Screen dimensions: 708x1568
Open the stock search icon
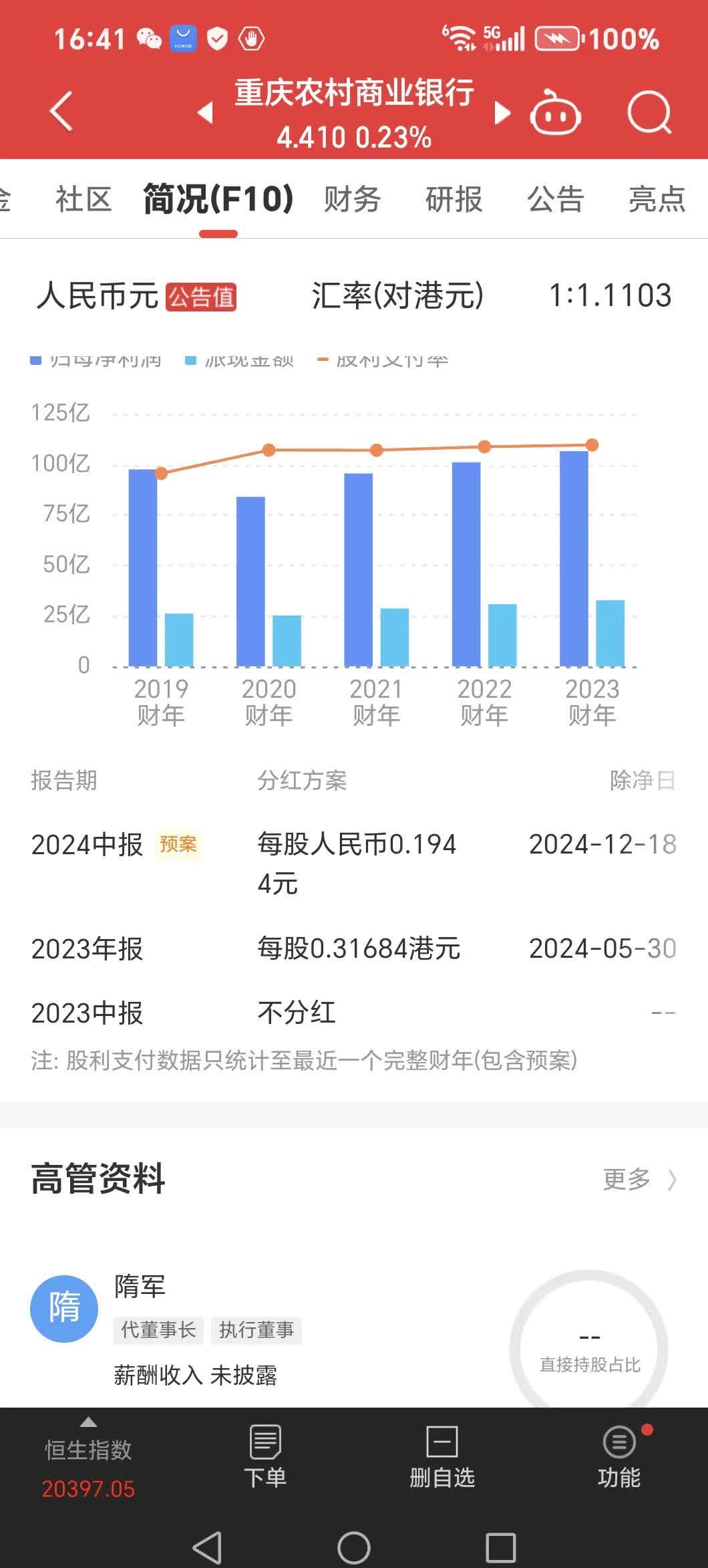click(x=649, y=112)
